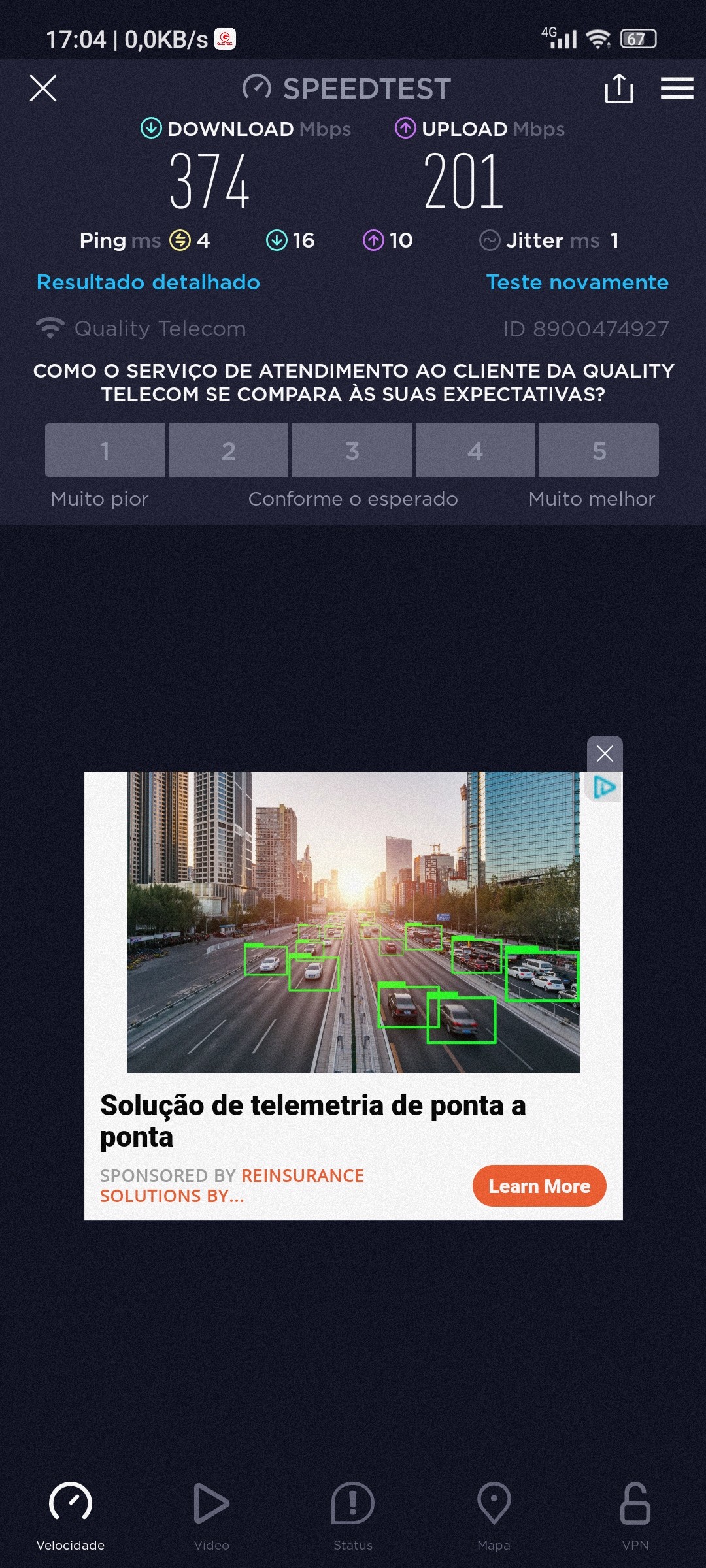
Task: Select rating 4 in the survey
Action: click(x=475, y=450)
